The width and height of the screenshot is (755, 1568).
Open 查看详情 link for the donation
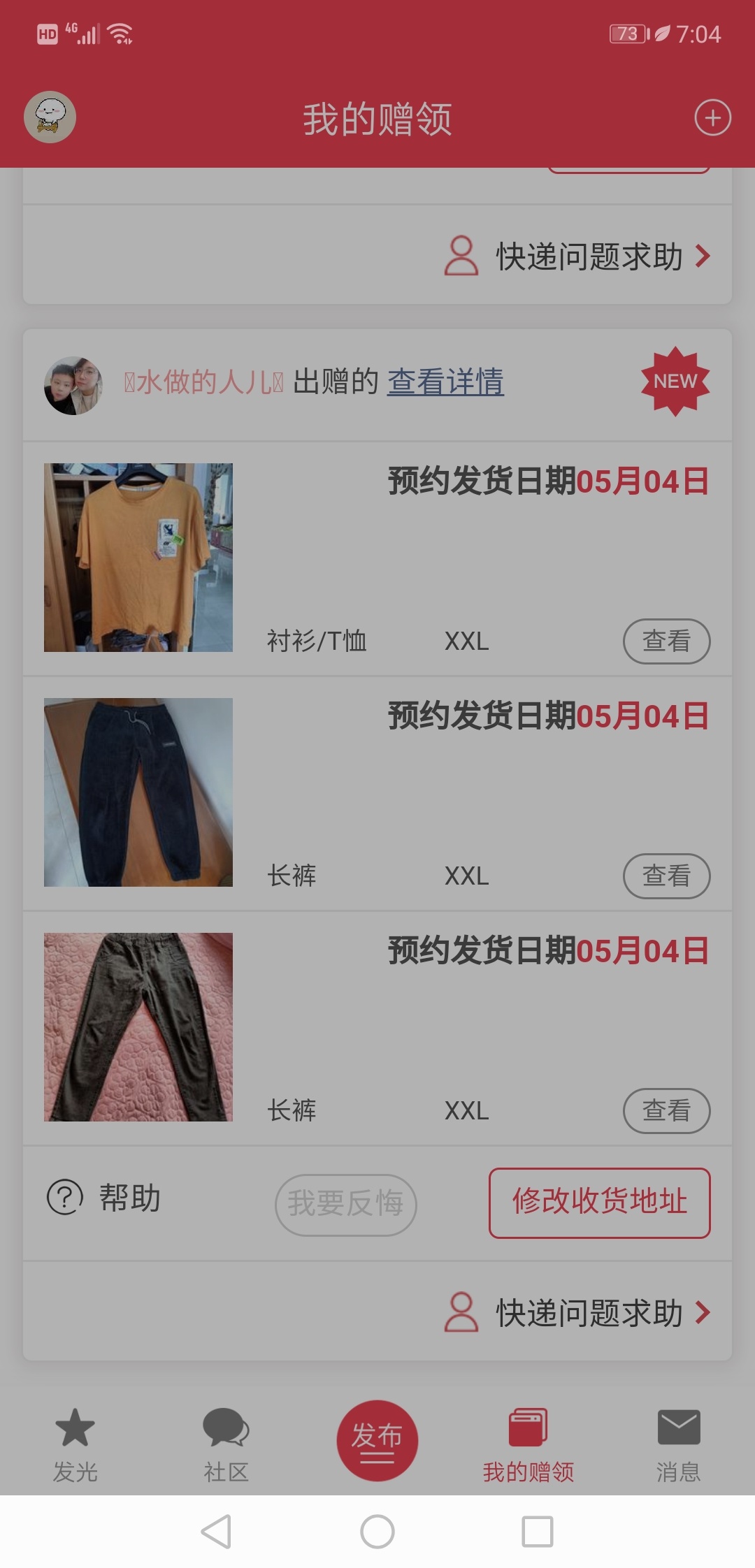coord(445,382)
